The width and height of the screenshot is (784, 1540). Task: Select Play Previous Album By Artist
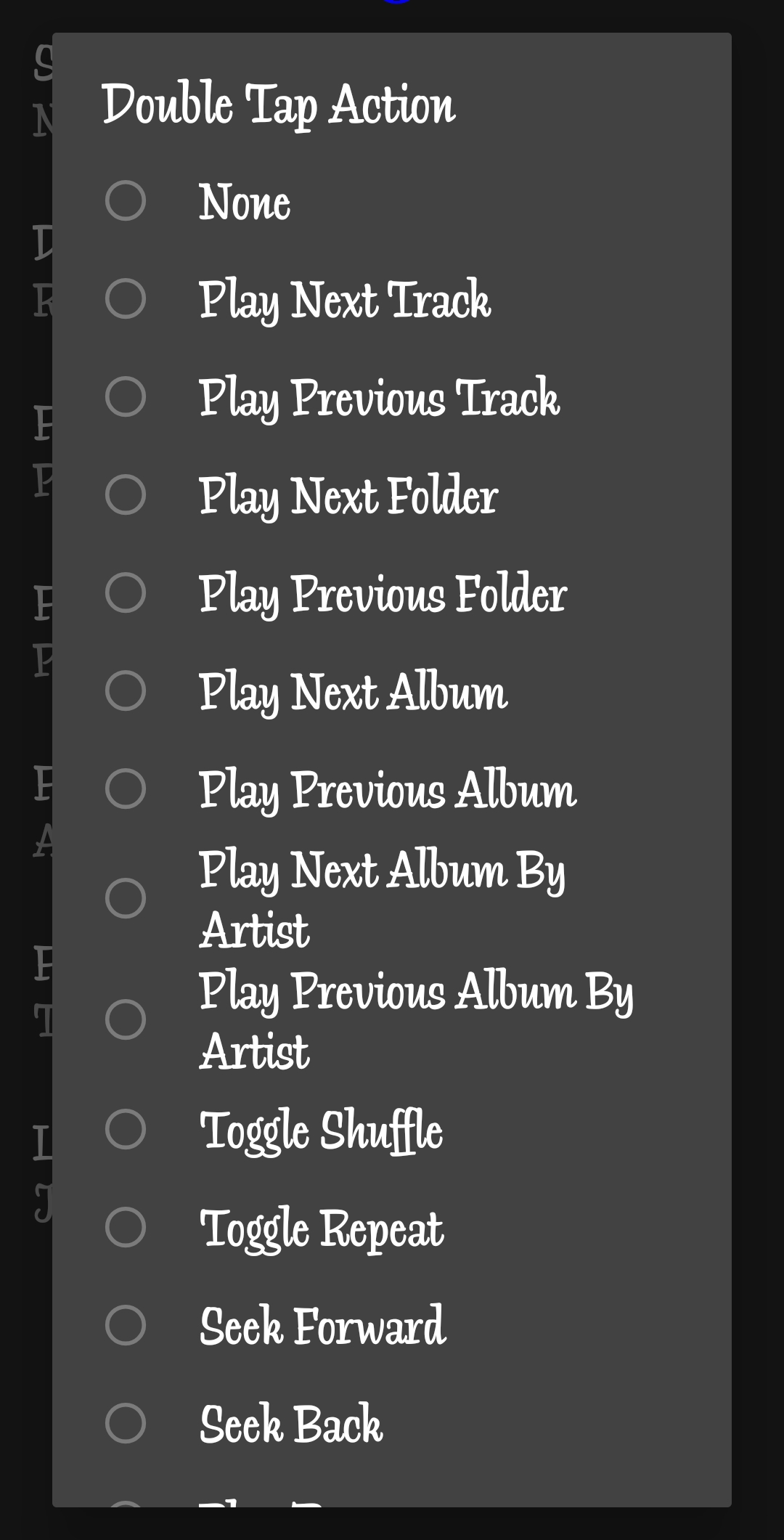coord(126,1020)
